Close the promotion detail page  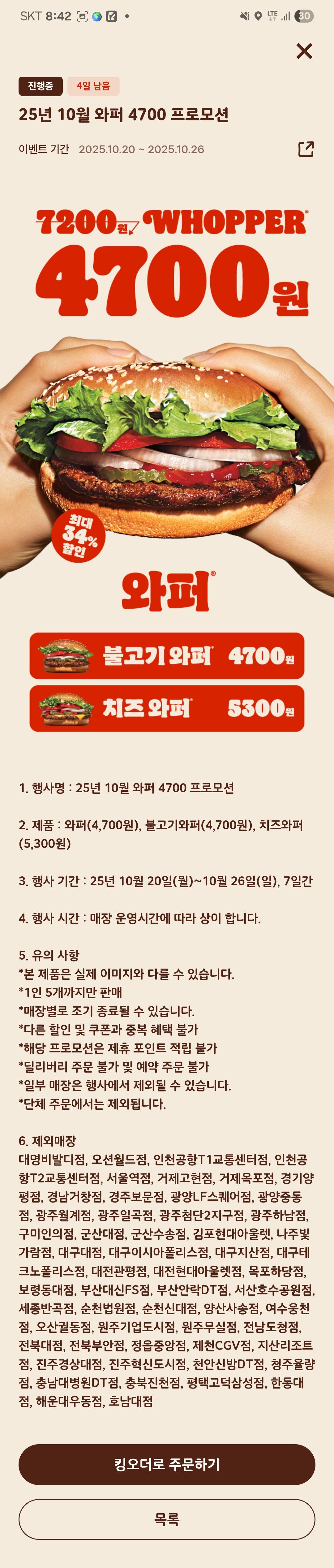click(304, 51)
